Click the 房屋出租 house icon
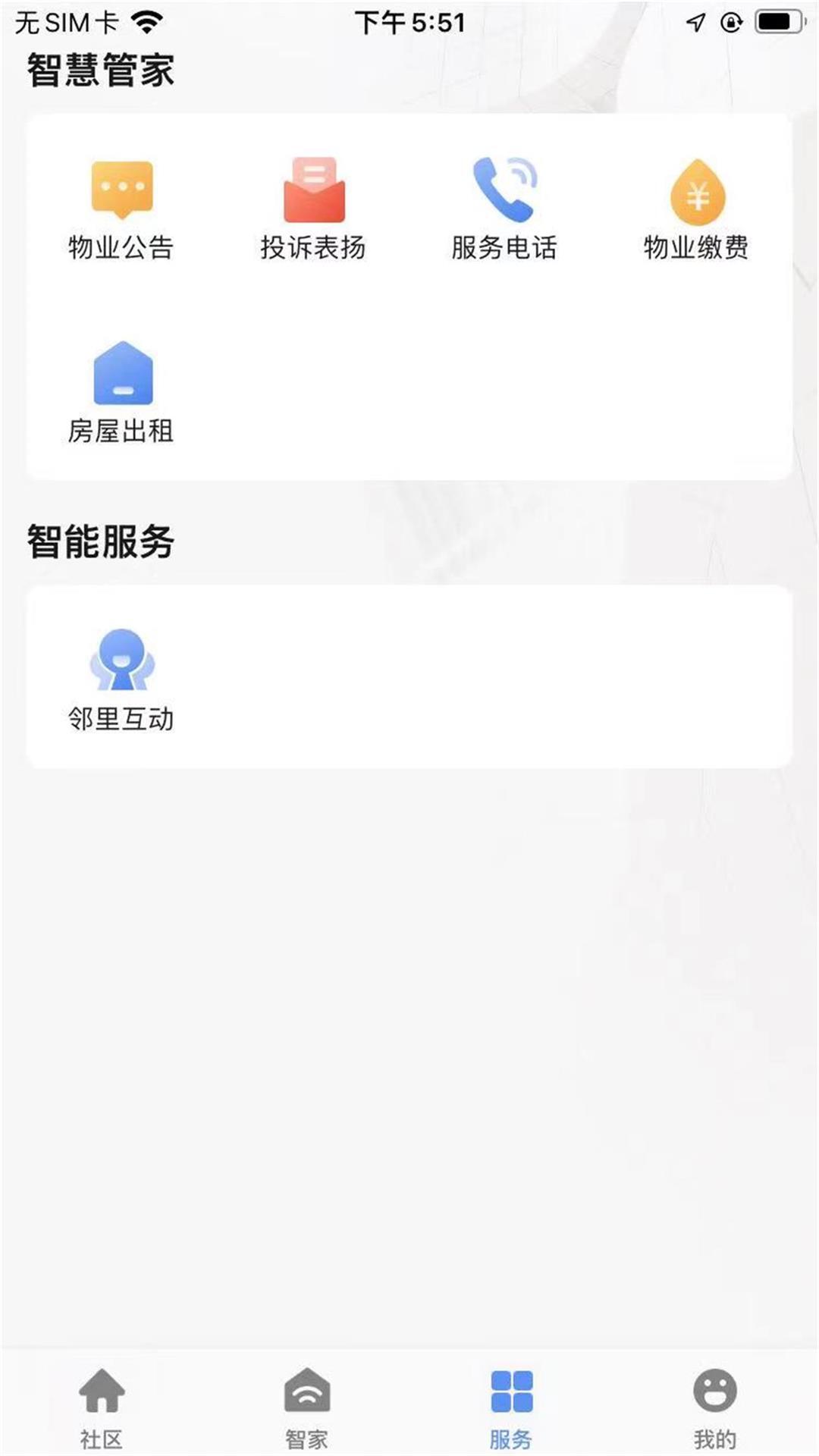This screenshot has height=1456, width=819. coord(123,372)
